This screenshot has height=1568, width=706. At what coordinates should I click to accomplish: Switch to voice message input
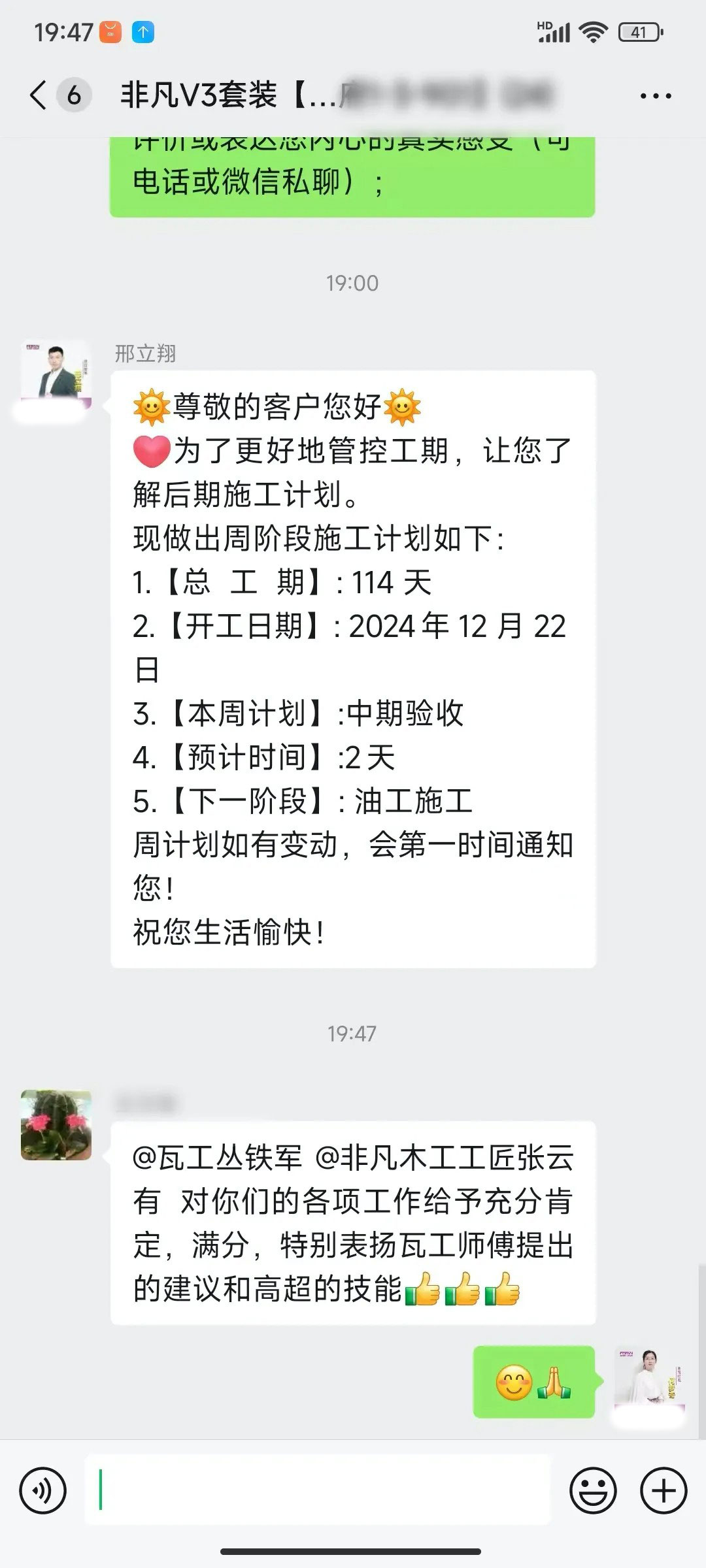(43, 1491)
